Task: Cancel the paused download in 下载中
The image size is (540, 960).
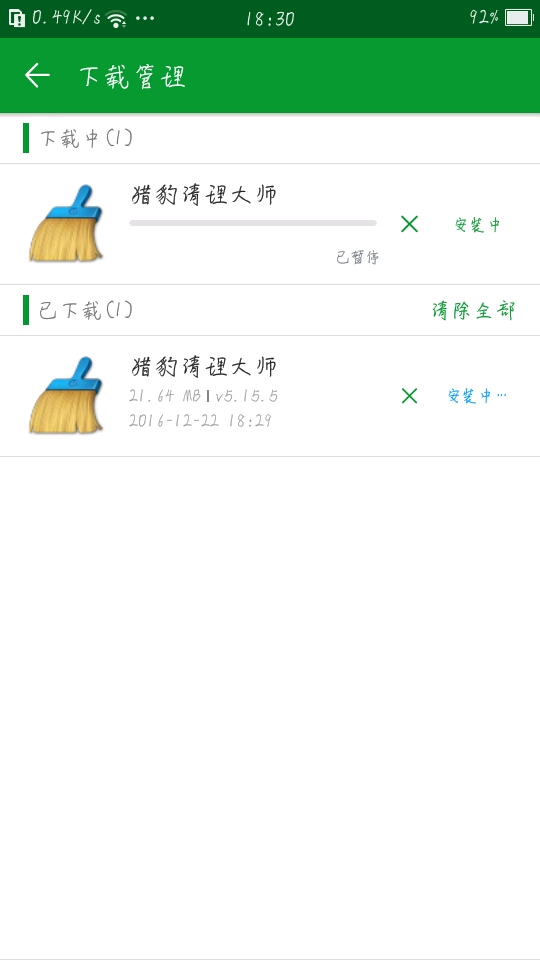Action: [x=409, y=224]
